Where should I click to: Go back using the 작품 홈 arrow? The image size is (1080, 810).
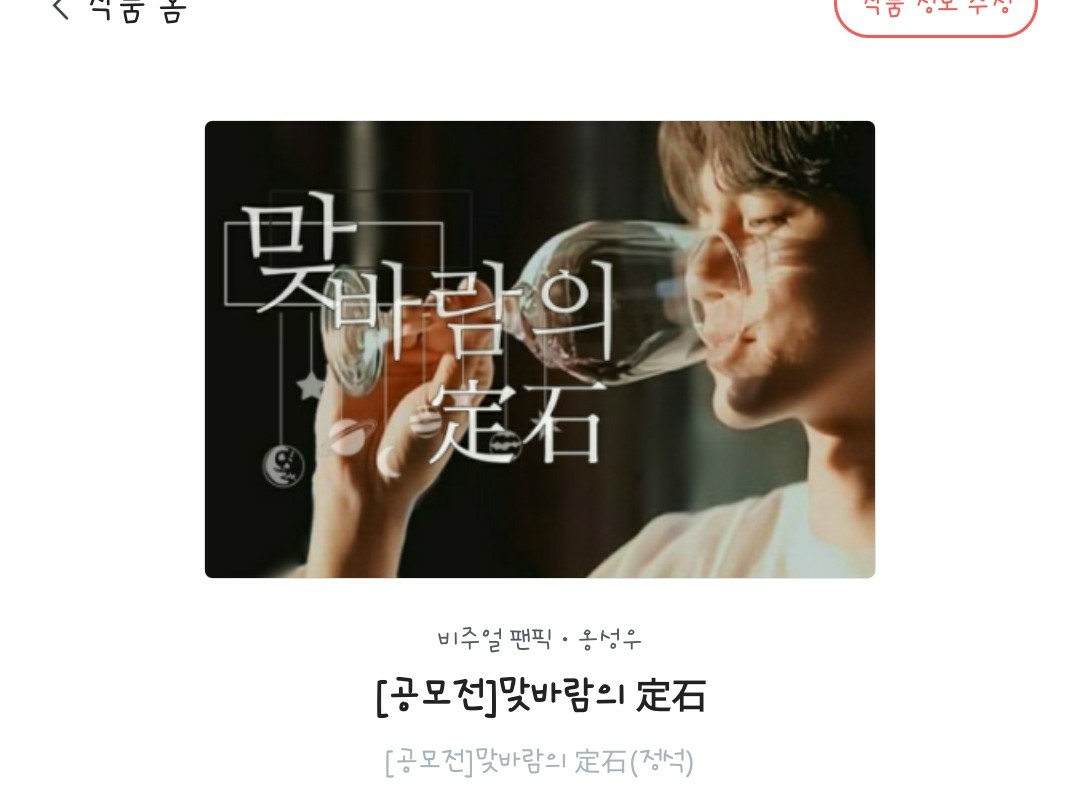62,9
